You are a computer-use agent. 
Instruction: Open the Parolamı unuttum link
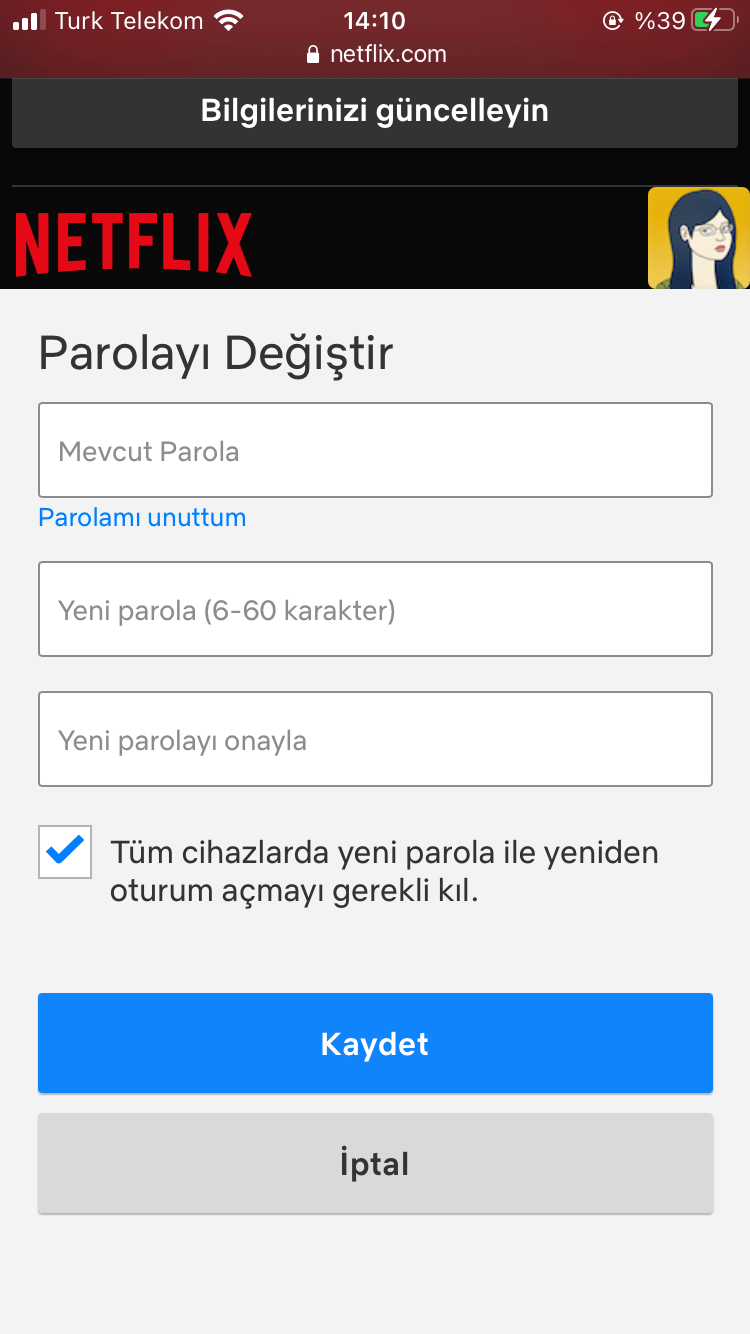[142, 517]
